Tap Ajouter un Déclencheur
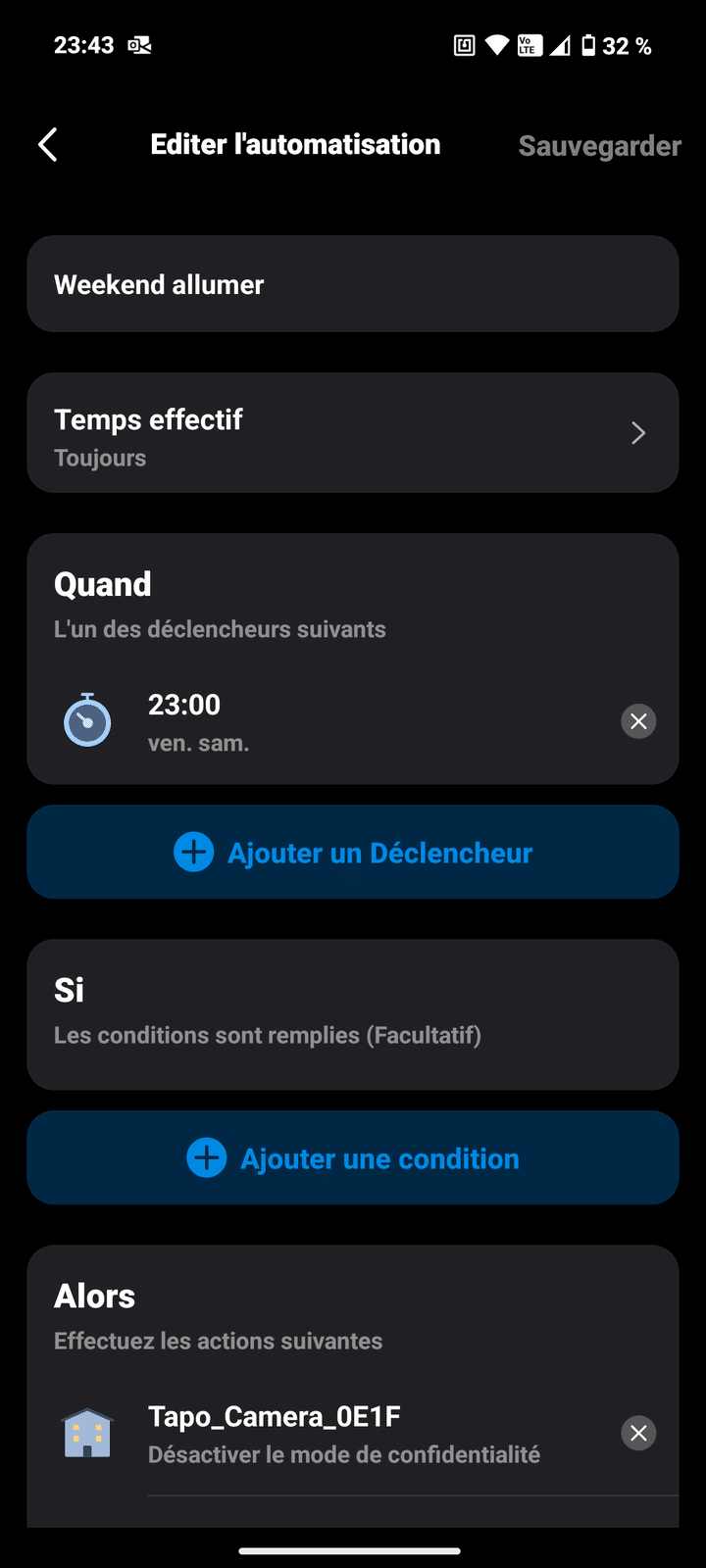706x1568 pixels. pos(353,853)
